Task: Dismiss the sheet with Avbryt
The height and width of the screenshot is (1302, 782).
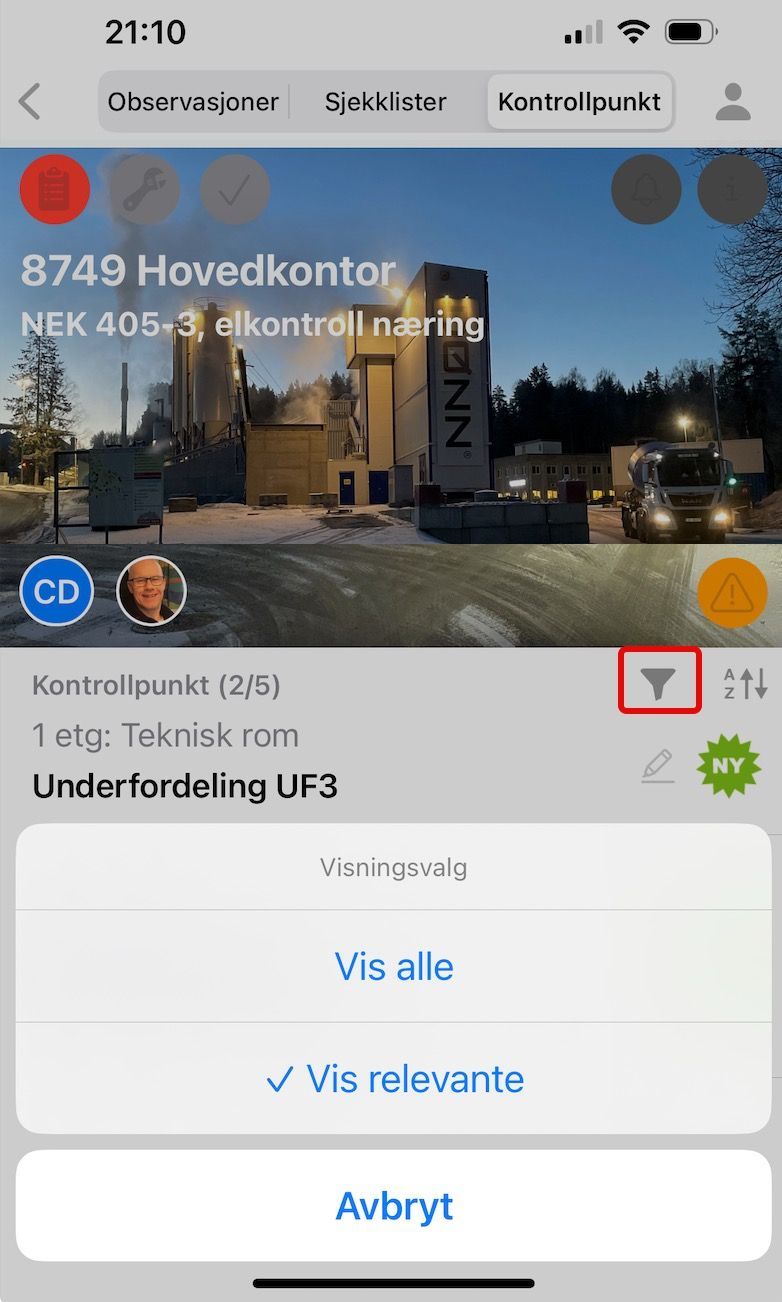Action: 394,1206
